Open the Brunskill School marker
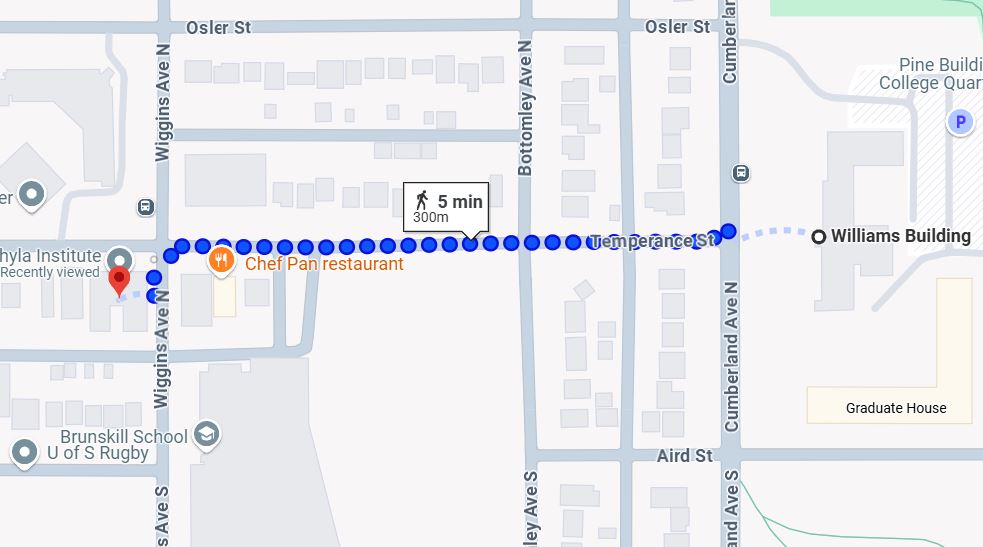This screenshot has width=983, height=547. (208, 434)
